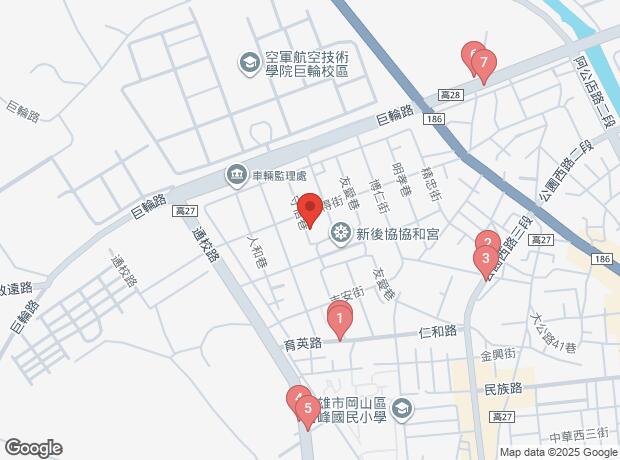Select map marker number 7
Screen dimensions: 620x460
pos(484,66)
